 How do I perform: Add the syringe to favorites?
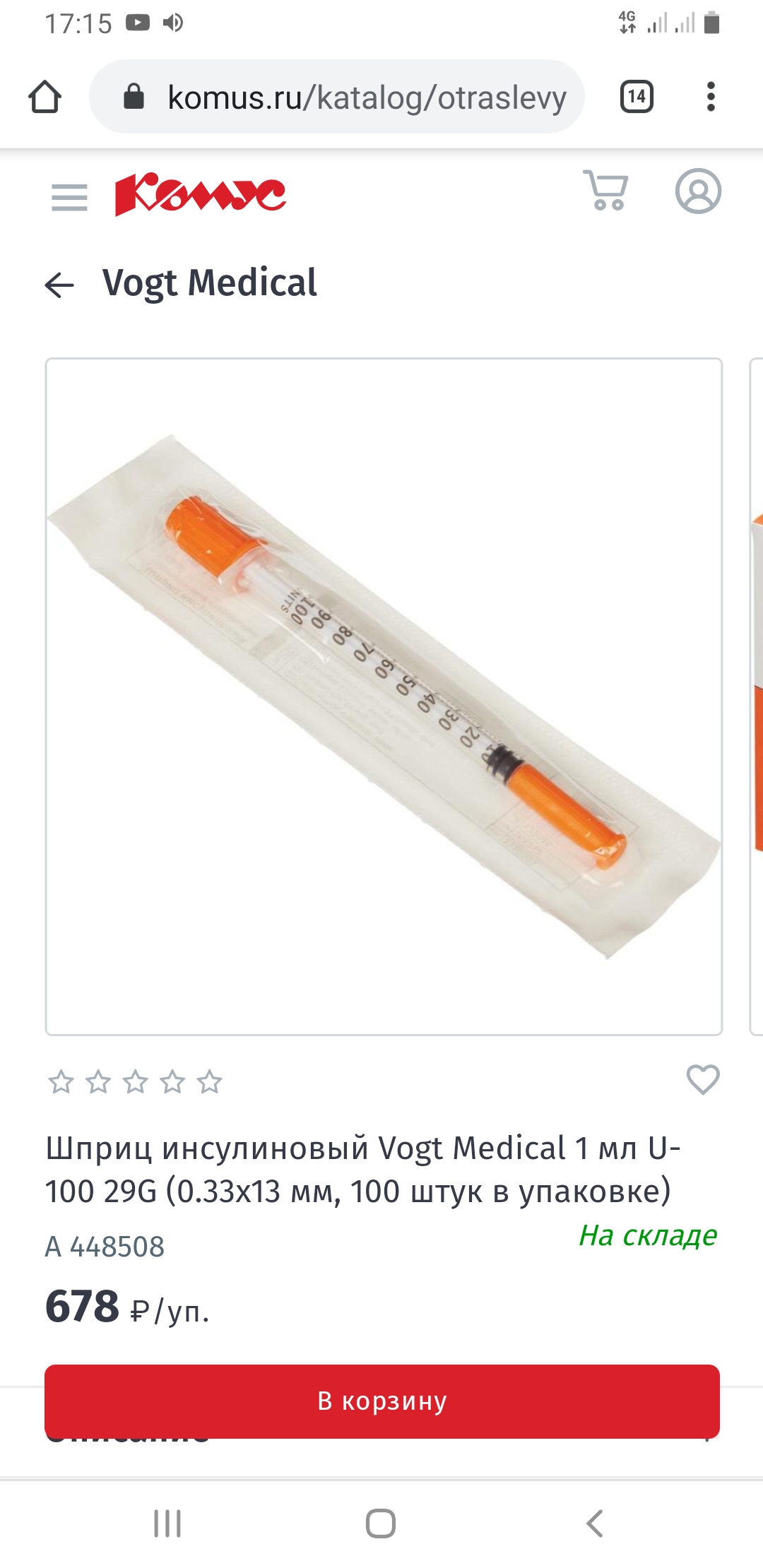[702, 1079]
